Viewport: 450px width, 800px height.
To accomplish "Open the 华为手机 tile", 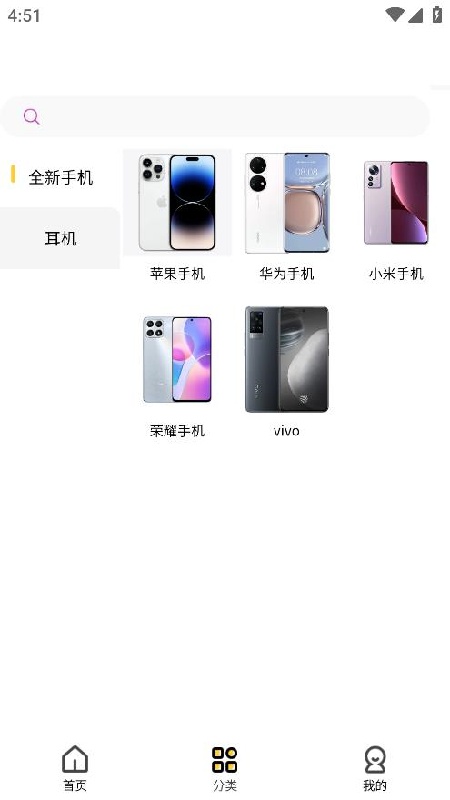I will [287, 216].
